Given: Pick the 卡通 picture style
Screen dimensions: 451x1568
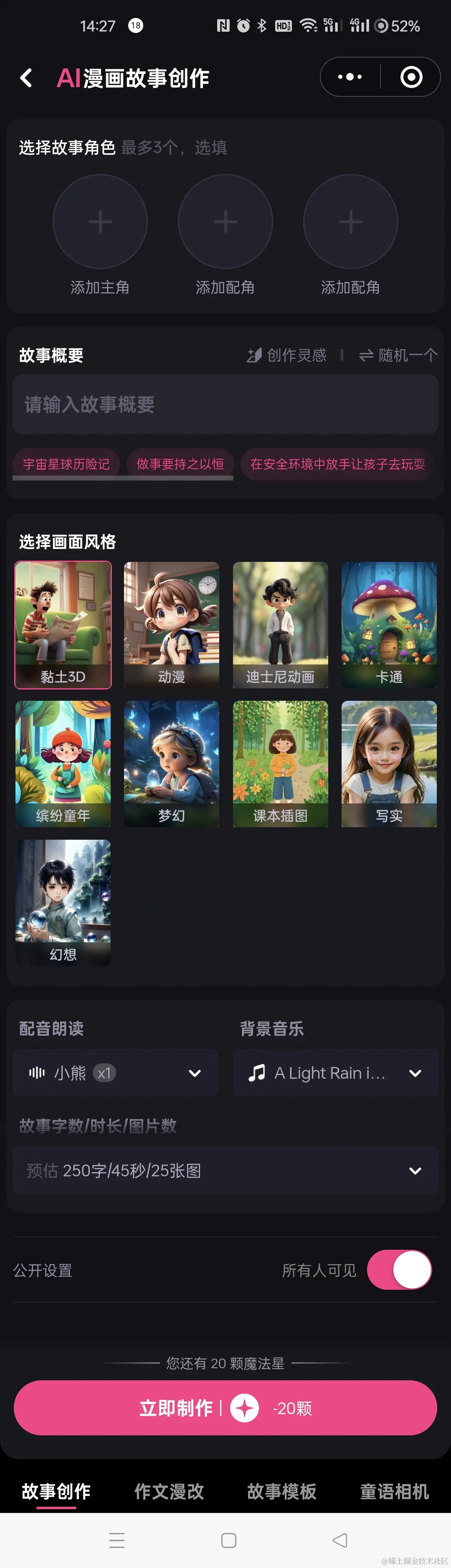Looking at the screenshot, I should tap(389, 624).
